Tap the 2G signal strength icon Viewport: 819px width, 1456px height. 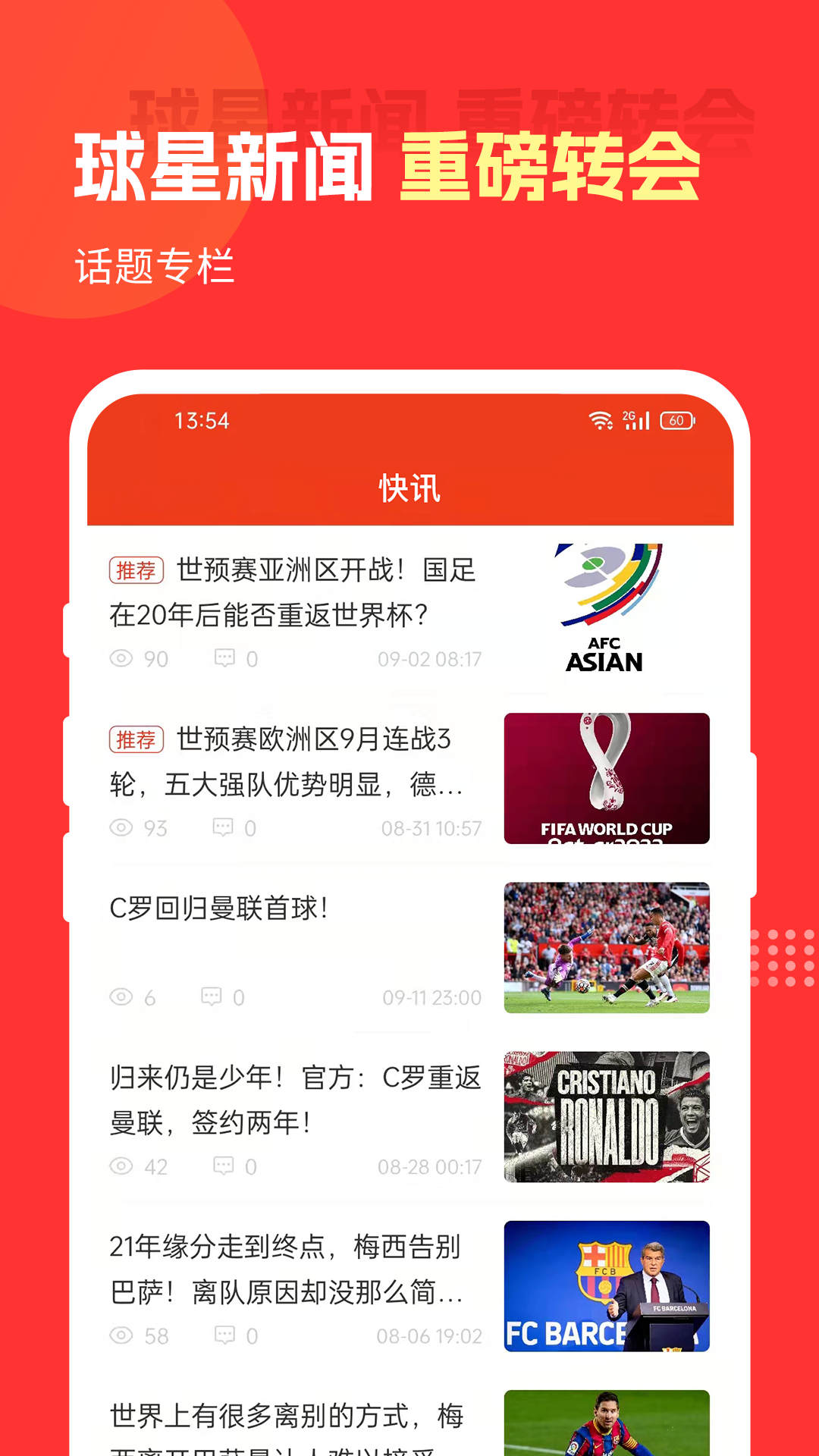[635, 422]
